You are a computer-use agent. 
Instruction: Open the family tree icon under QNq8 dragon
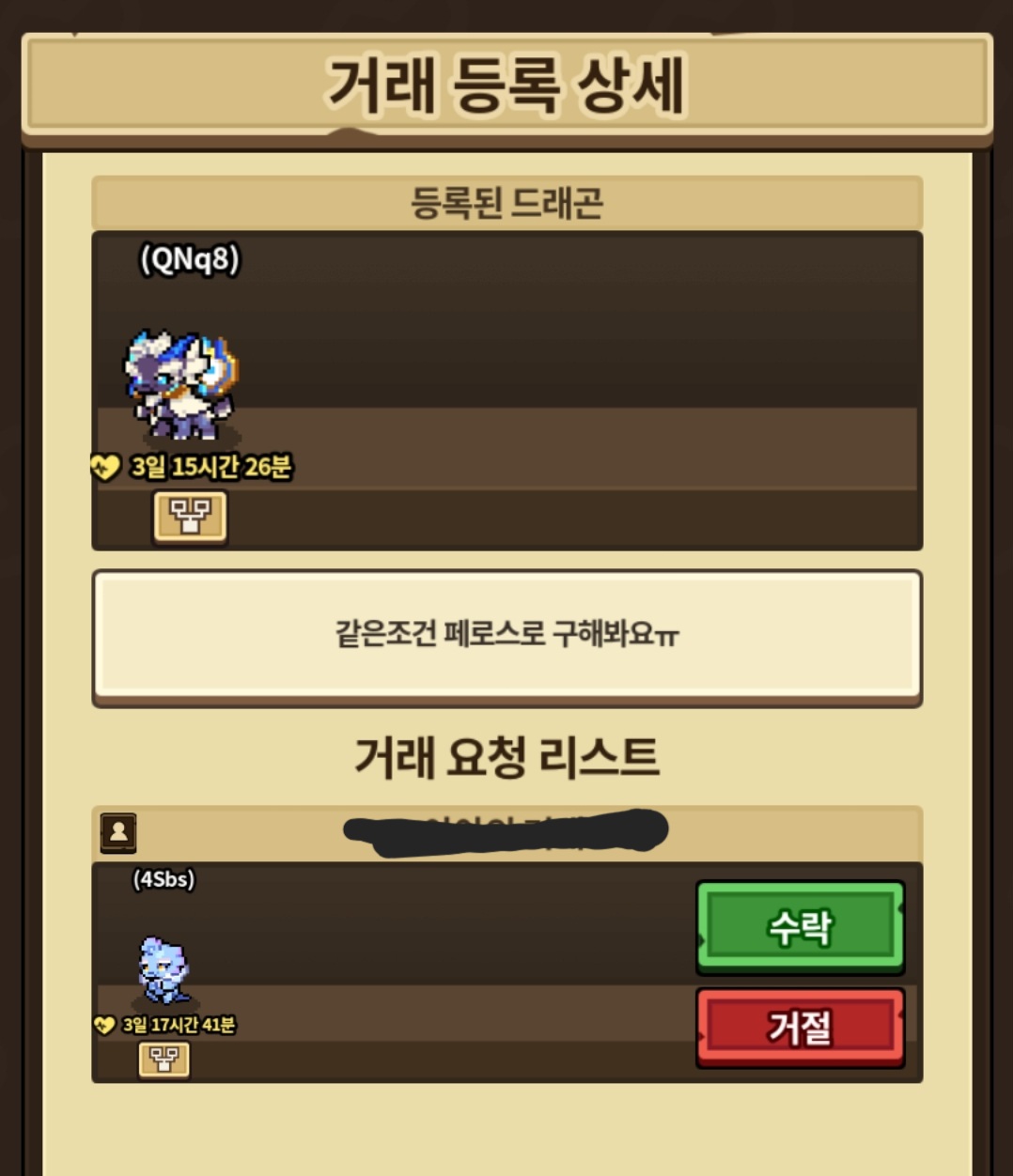pyautogui.click(x=190, y=516)
